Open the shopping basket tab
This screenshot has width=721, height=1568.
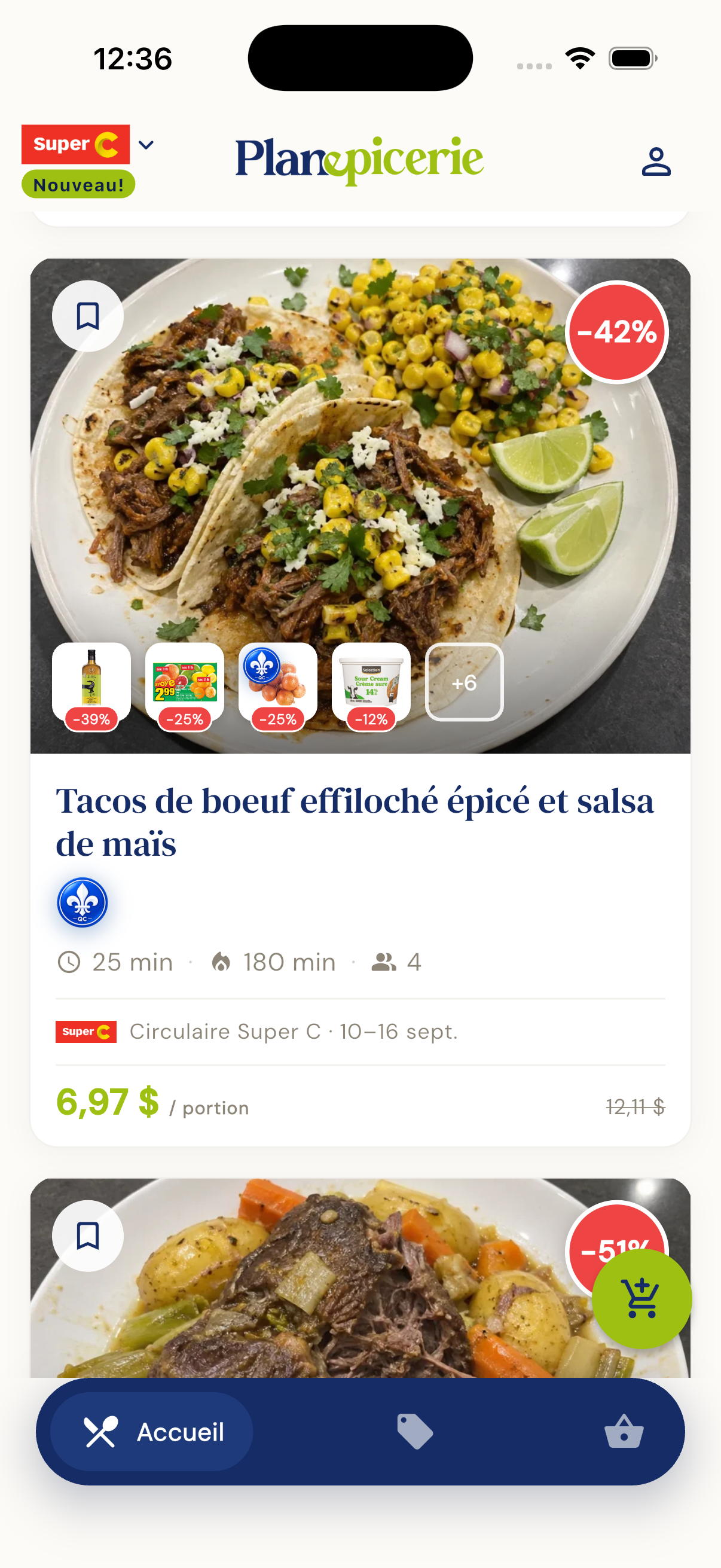[x=624, y=1432]
